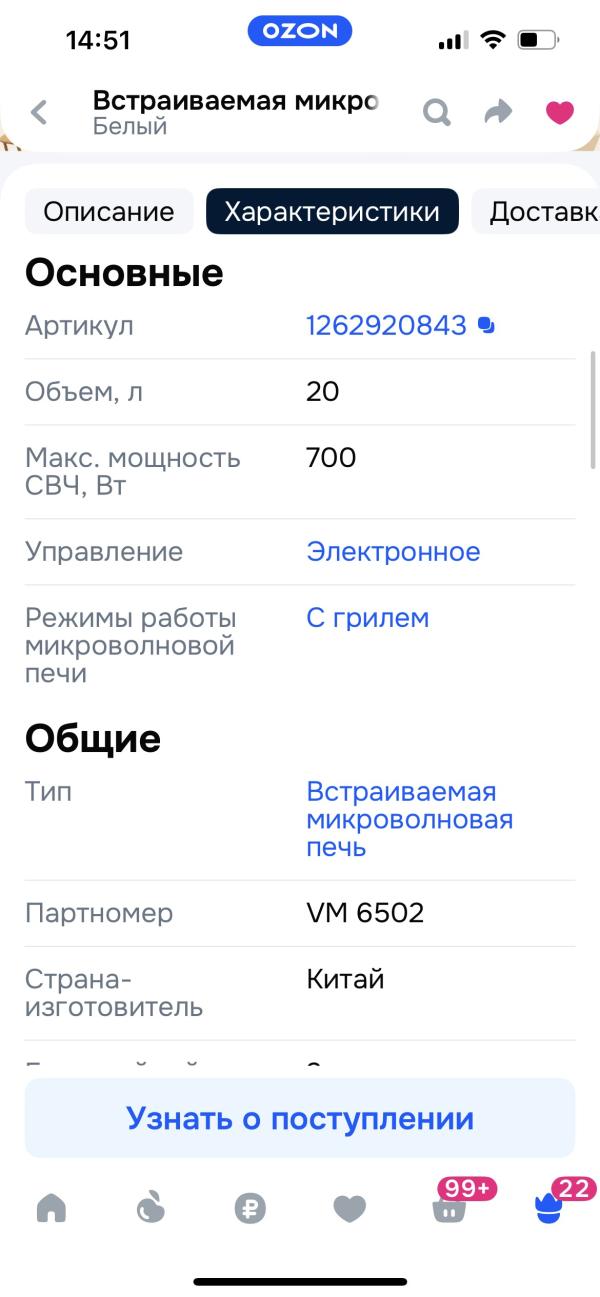Image resolution: width=600 pixels, height=1297 pixels.
Task: Remove product from favorites with the heart
Action: tap(559, 112)
